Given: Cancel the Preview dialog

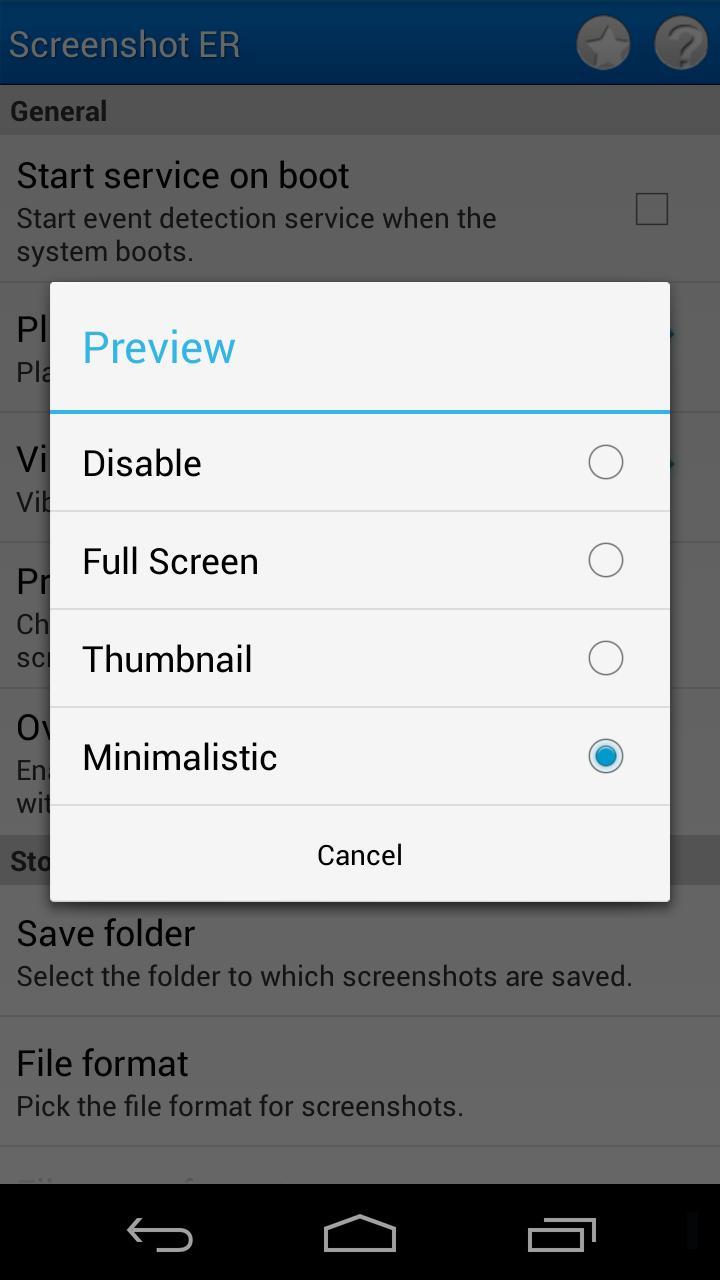Looking at the screenshot, I should (360, 855).
